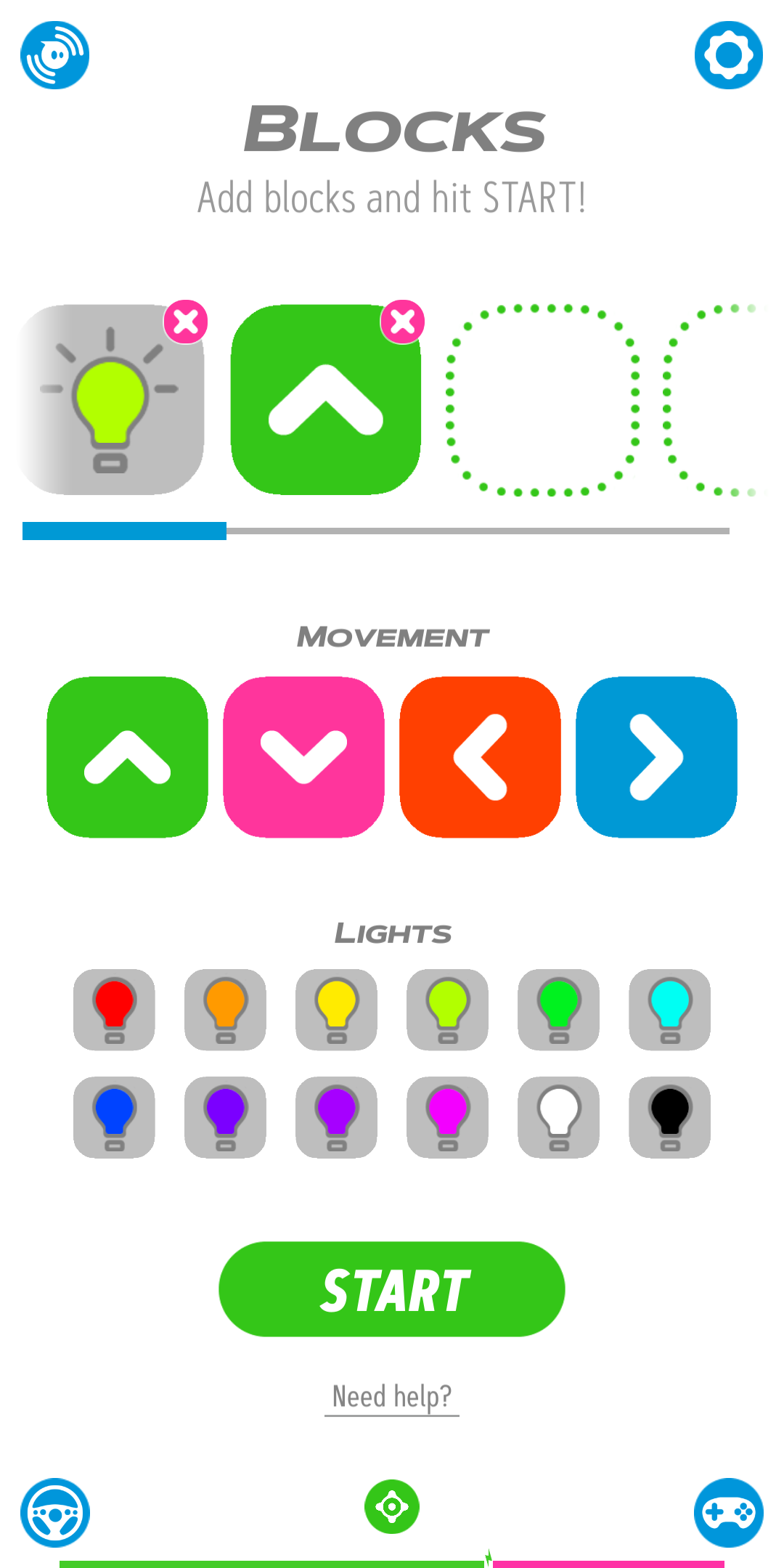
Task: Remove the forward arrow block from sequence
Action: (x=403, y=322)
